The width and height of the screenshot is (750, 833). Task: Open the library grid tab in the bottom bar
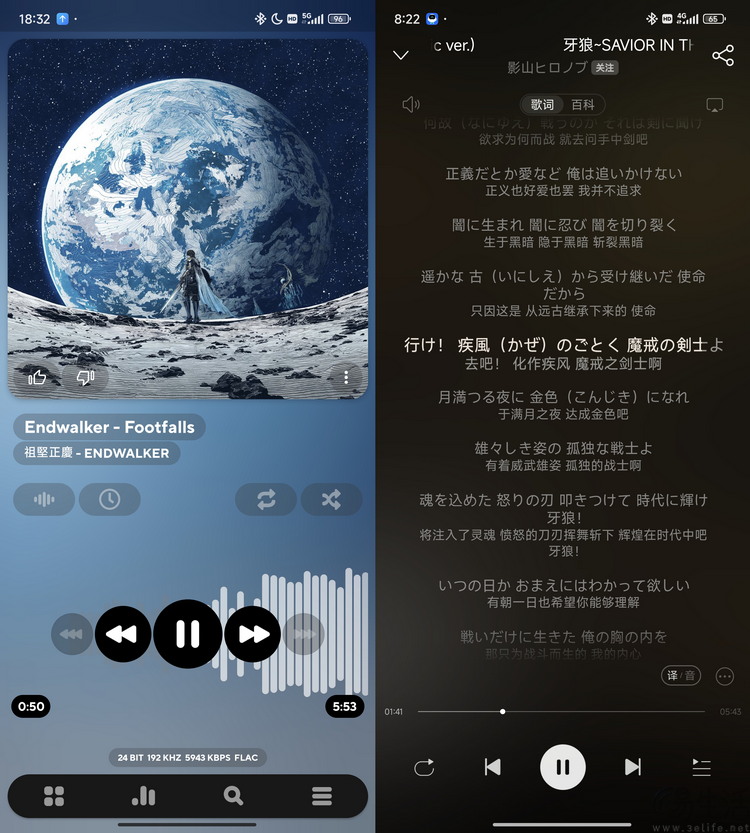click(54, 796)
